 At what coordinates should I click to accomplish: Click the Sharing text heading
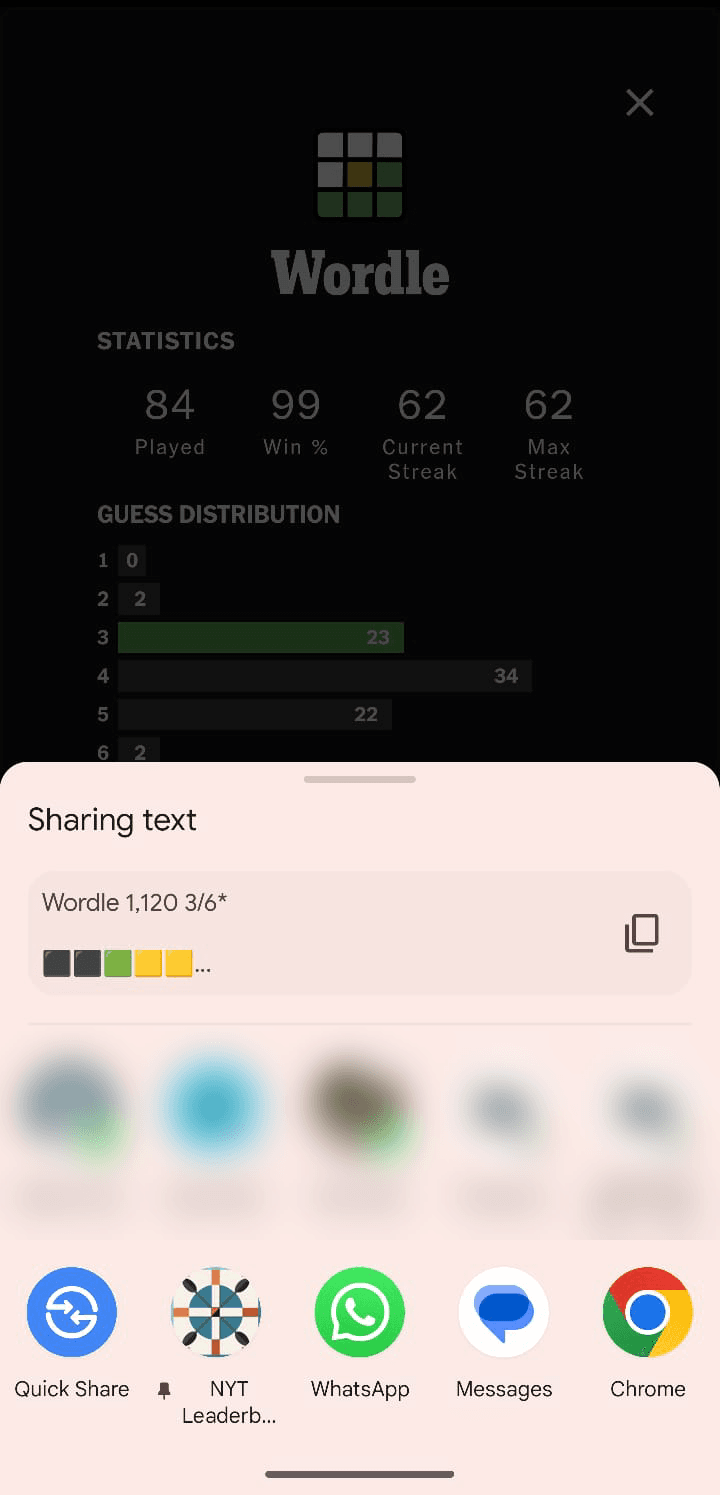pos(112,819)
